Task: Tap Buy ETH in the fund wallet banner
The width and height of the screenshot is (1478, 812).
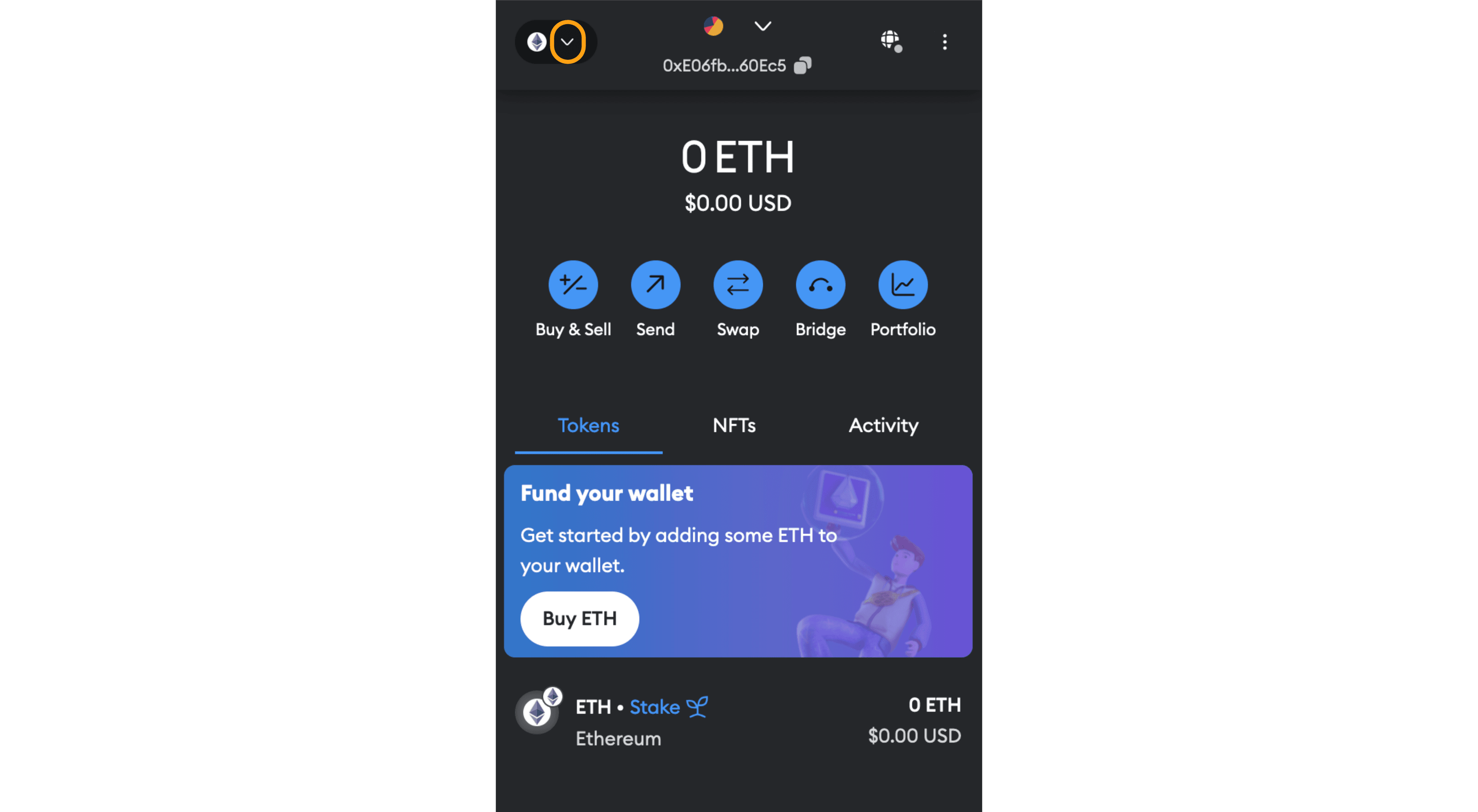Action: coord(579,619)
